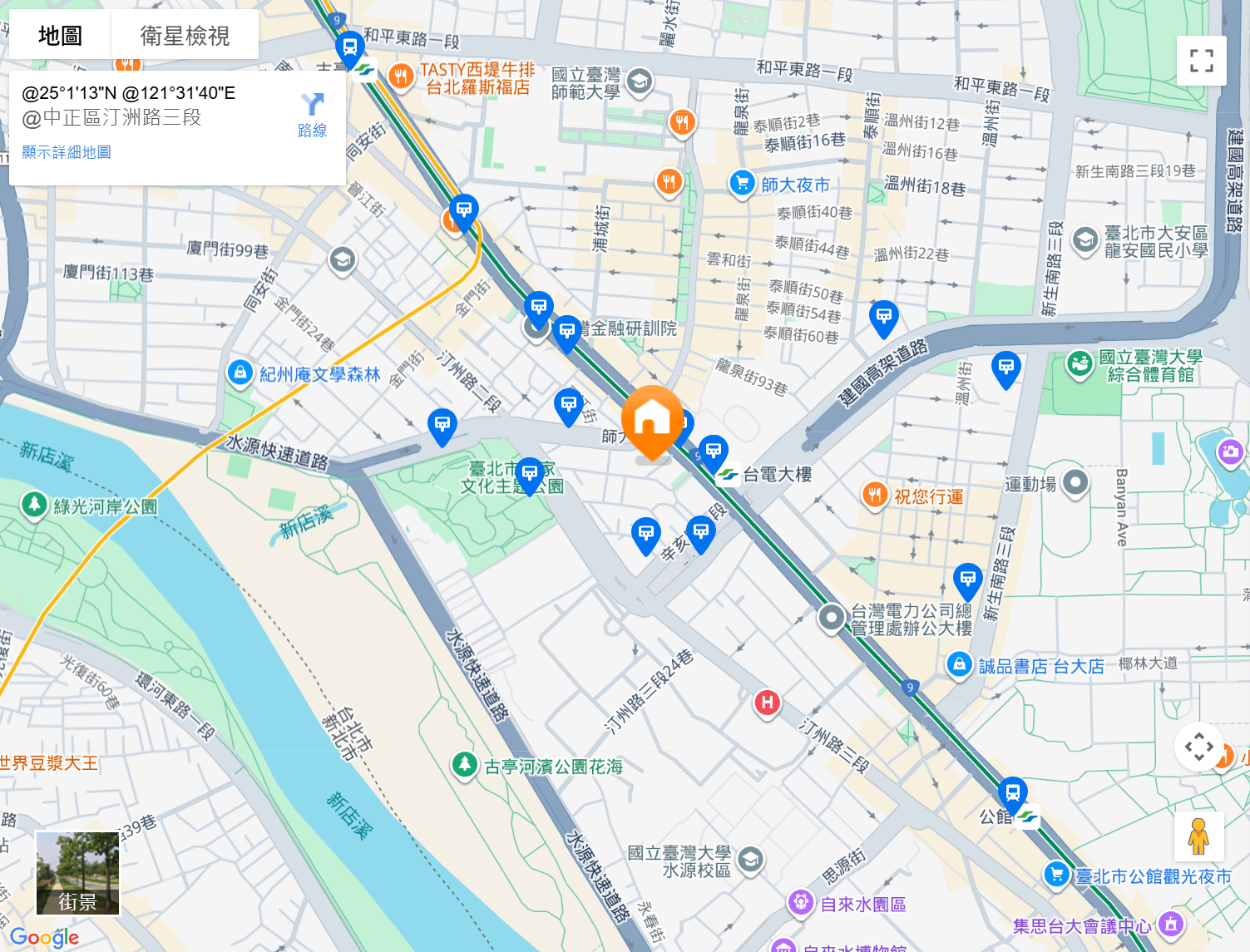Open the map camera controls
The height and width of the screenshot is (952, 1250).
(1198, 747)
